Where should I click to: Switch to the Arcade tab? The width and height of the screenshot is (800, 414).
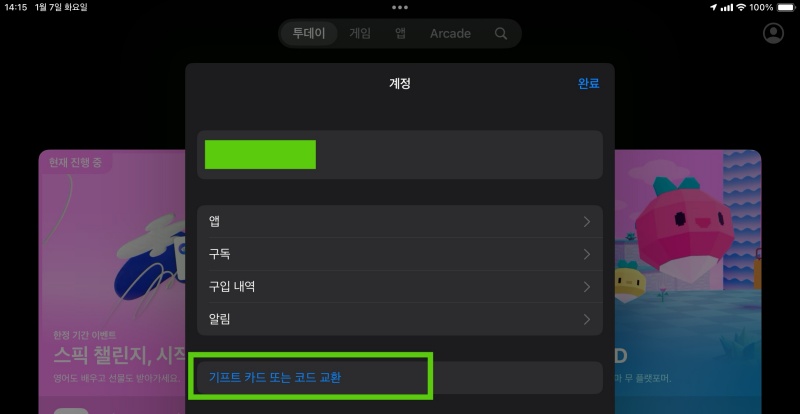click(x=450, y=33)
